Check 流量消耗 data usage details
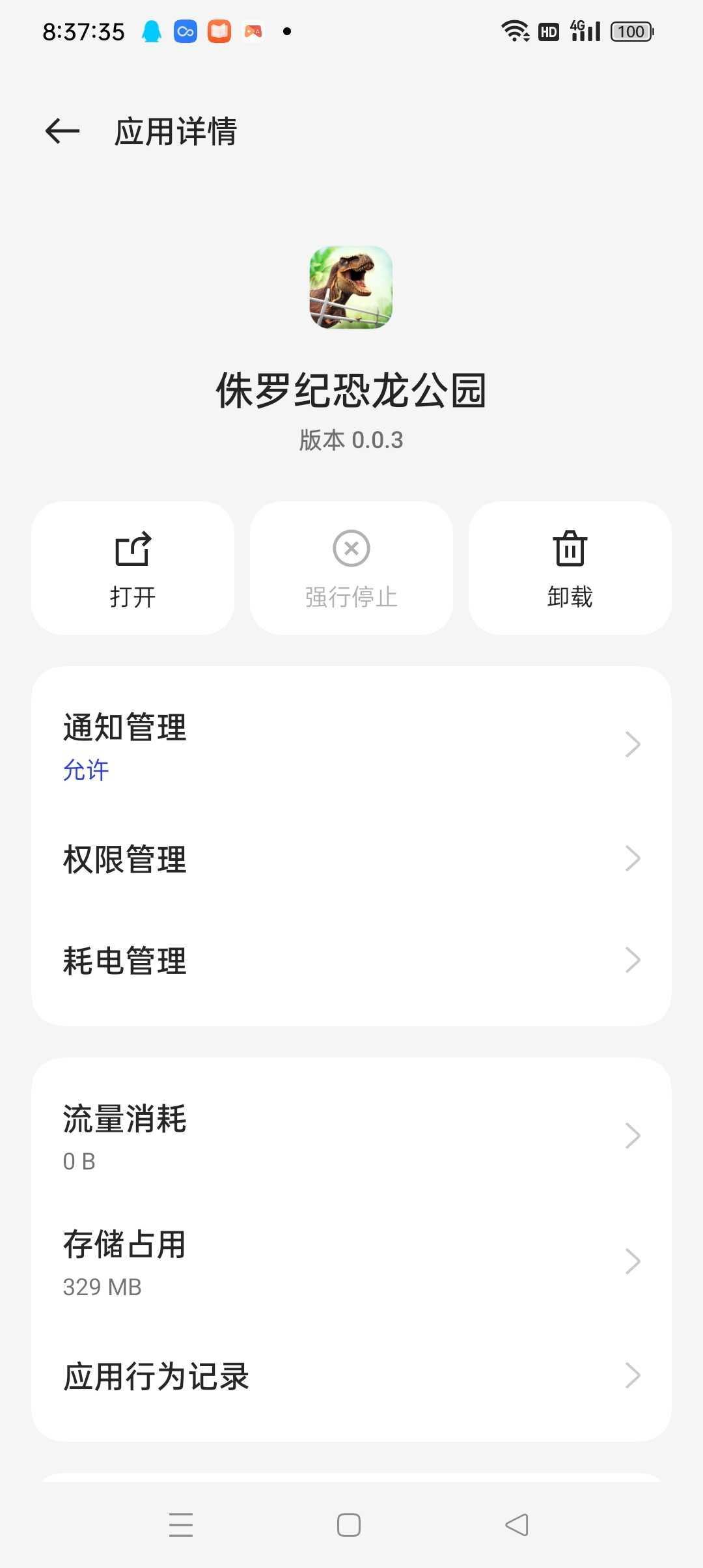Viewport: 703px width, 1568px height. (x=351, y=1136)
